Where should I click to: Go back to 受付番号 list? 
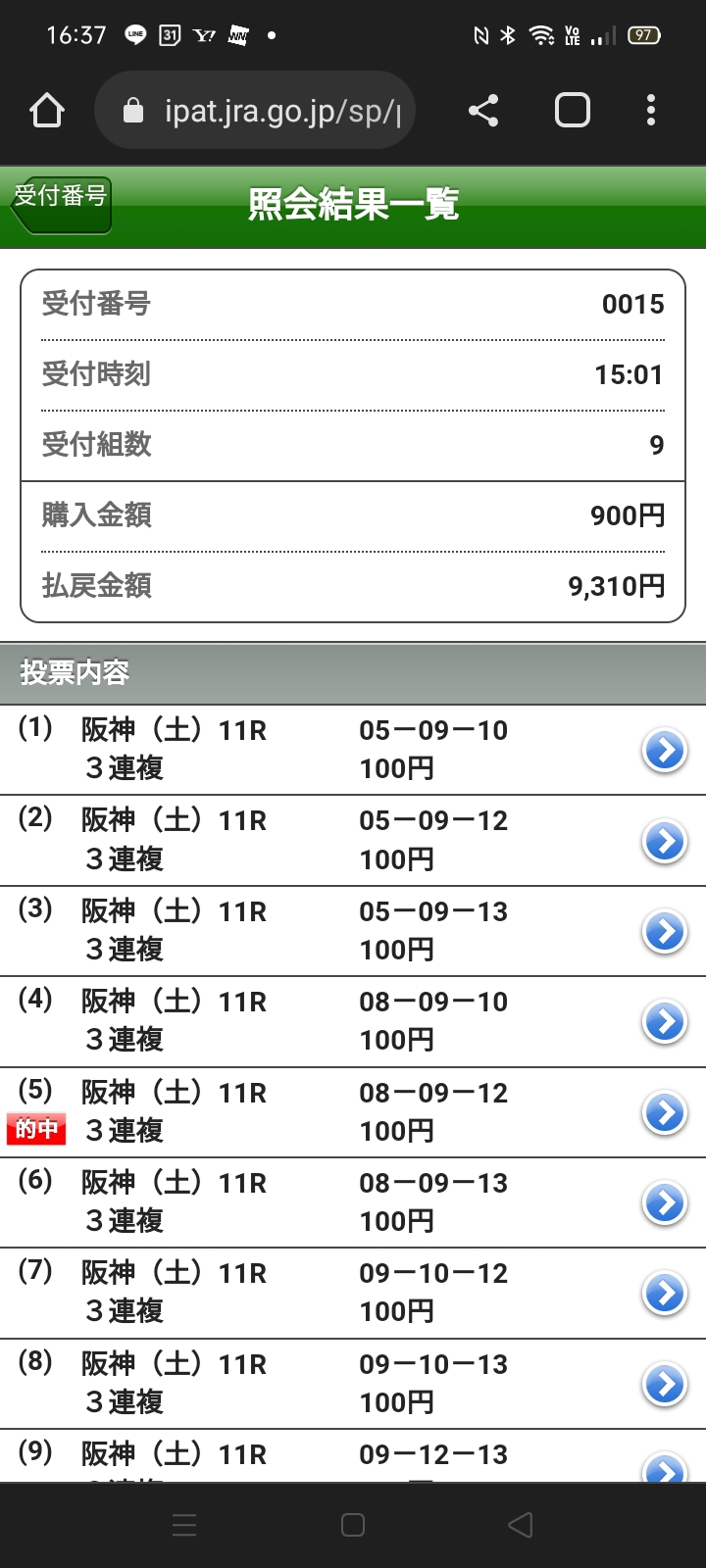click(61, 203)
